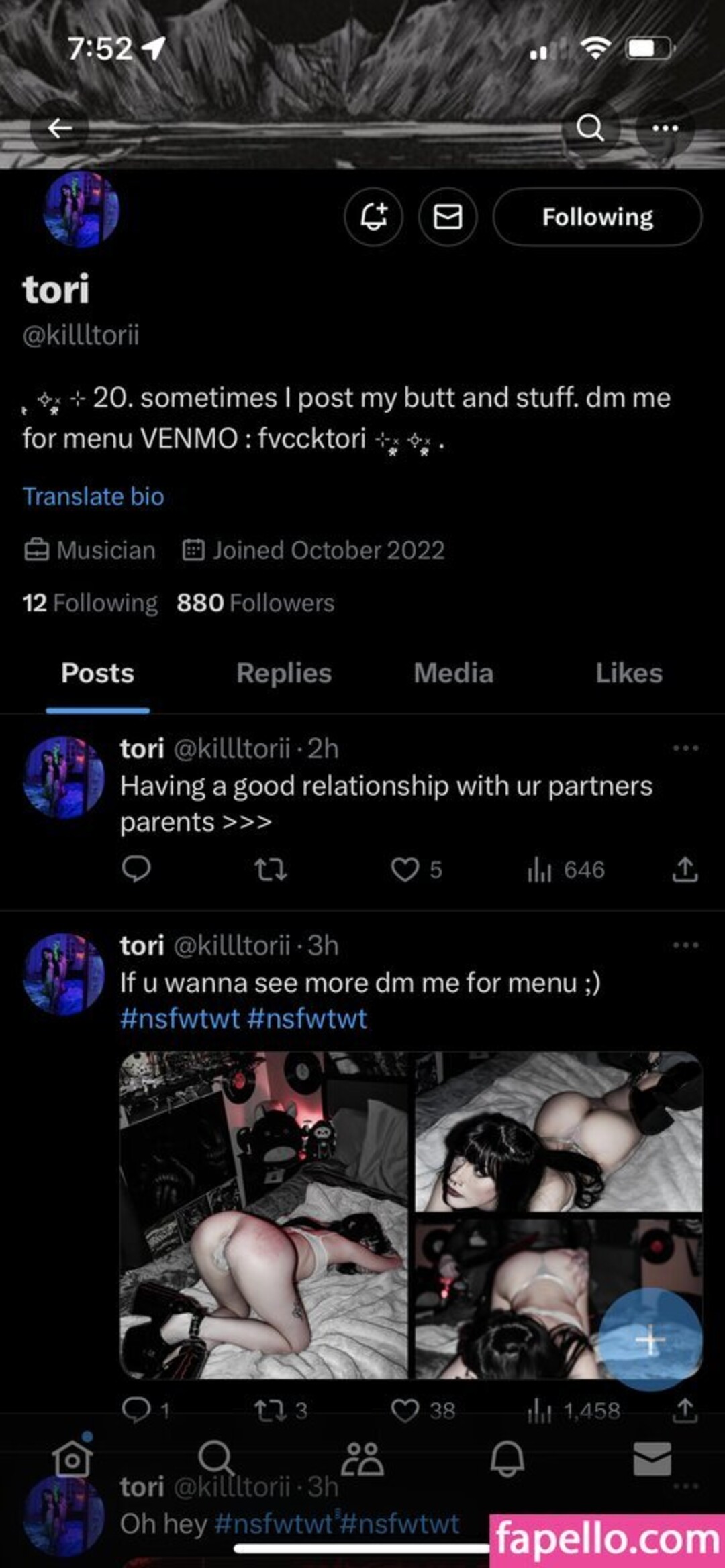Search this profile using the magnifier icon
The width and height of the screenshot is (725, 1568).
point(590,127)
